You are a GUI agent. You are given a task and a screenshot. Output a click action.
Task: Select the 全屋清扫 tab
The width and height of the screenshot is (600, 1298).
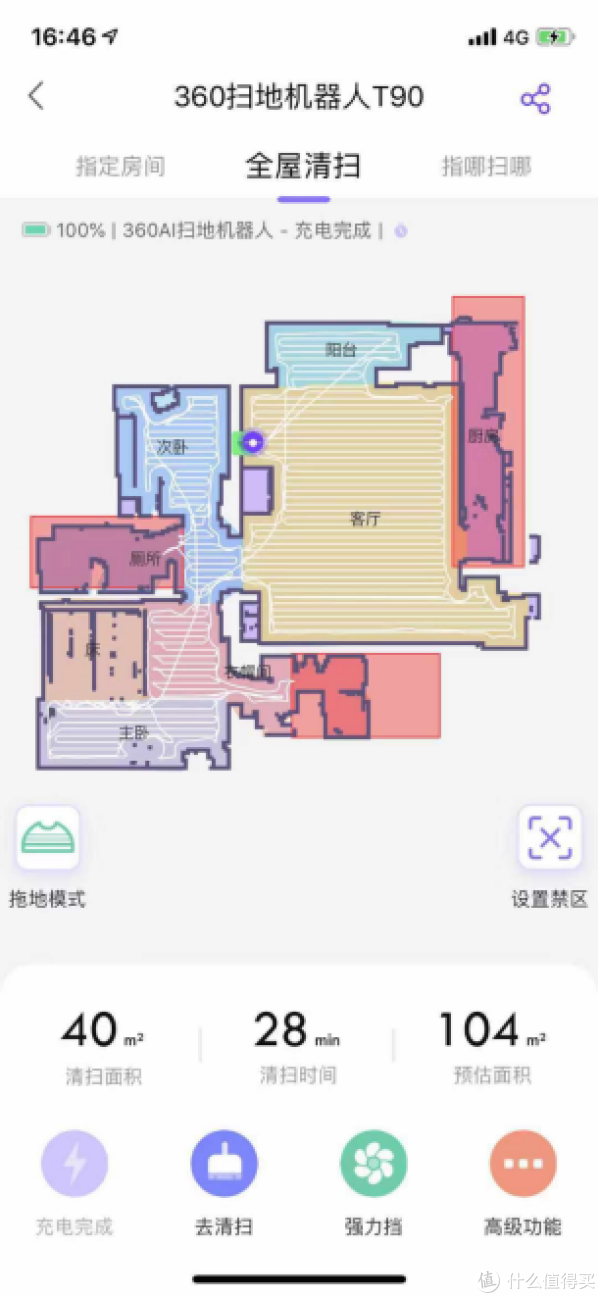(303, 166)
